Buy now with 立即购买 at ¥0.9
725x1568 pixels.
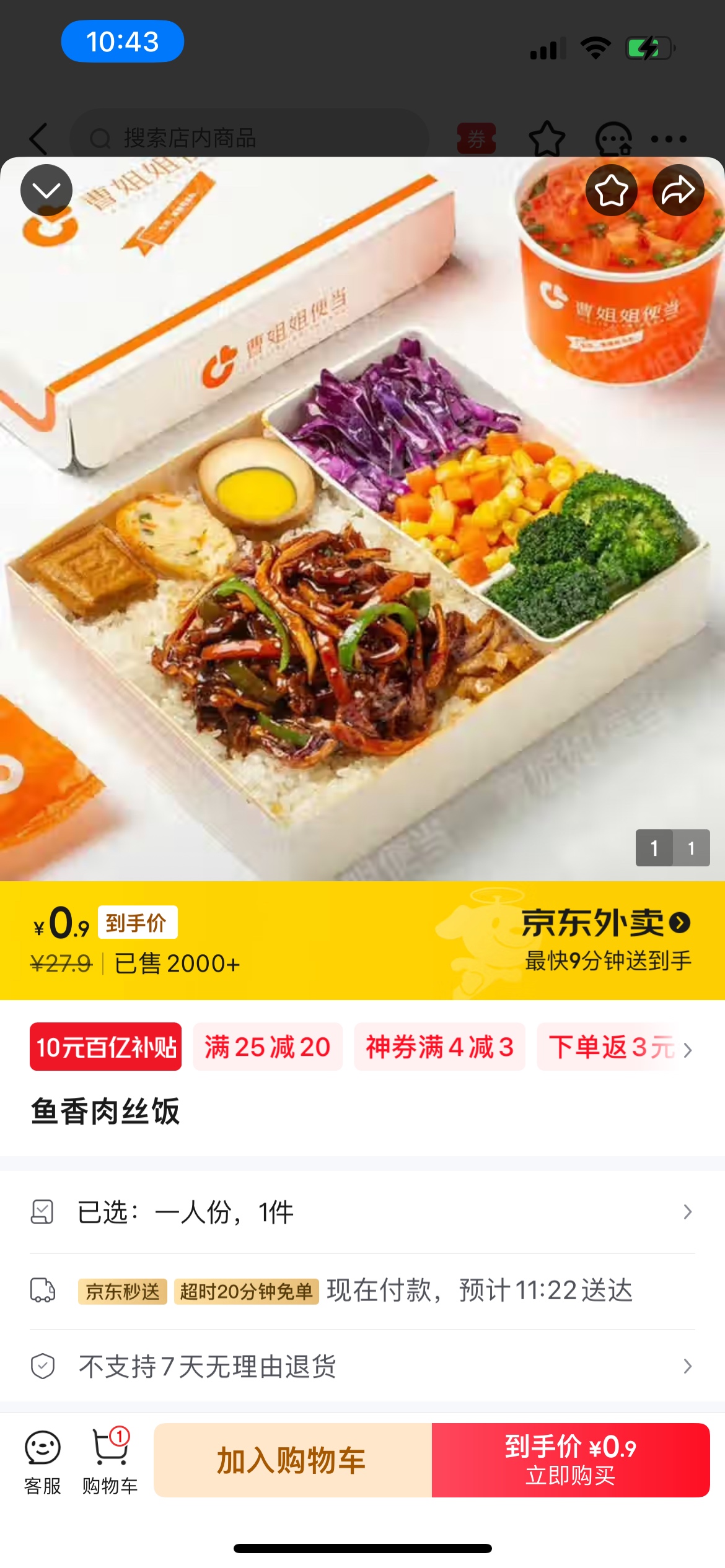[570, 1460]
